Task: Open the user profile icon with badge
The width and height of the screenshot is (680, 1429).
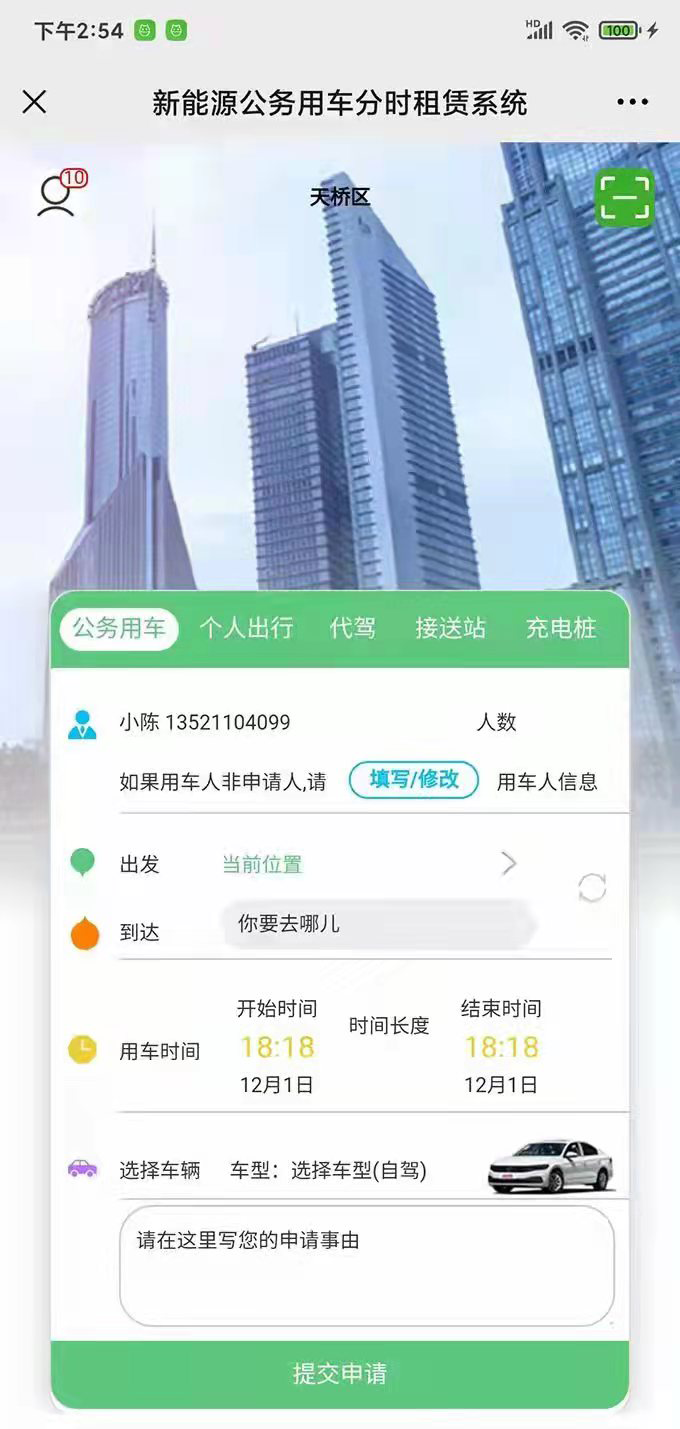Action: point(57,195)
